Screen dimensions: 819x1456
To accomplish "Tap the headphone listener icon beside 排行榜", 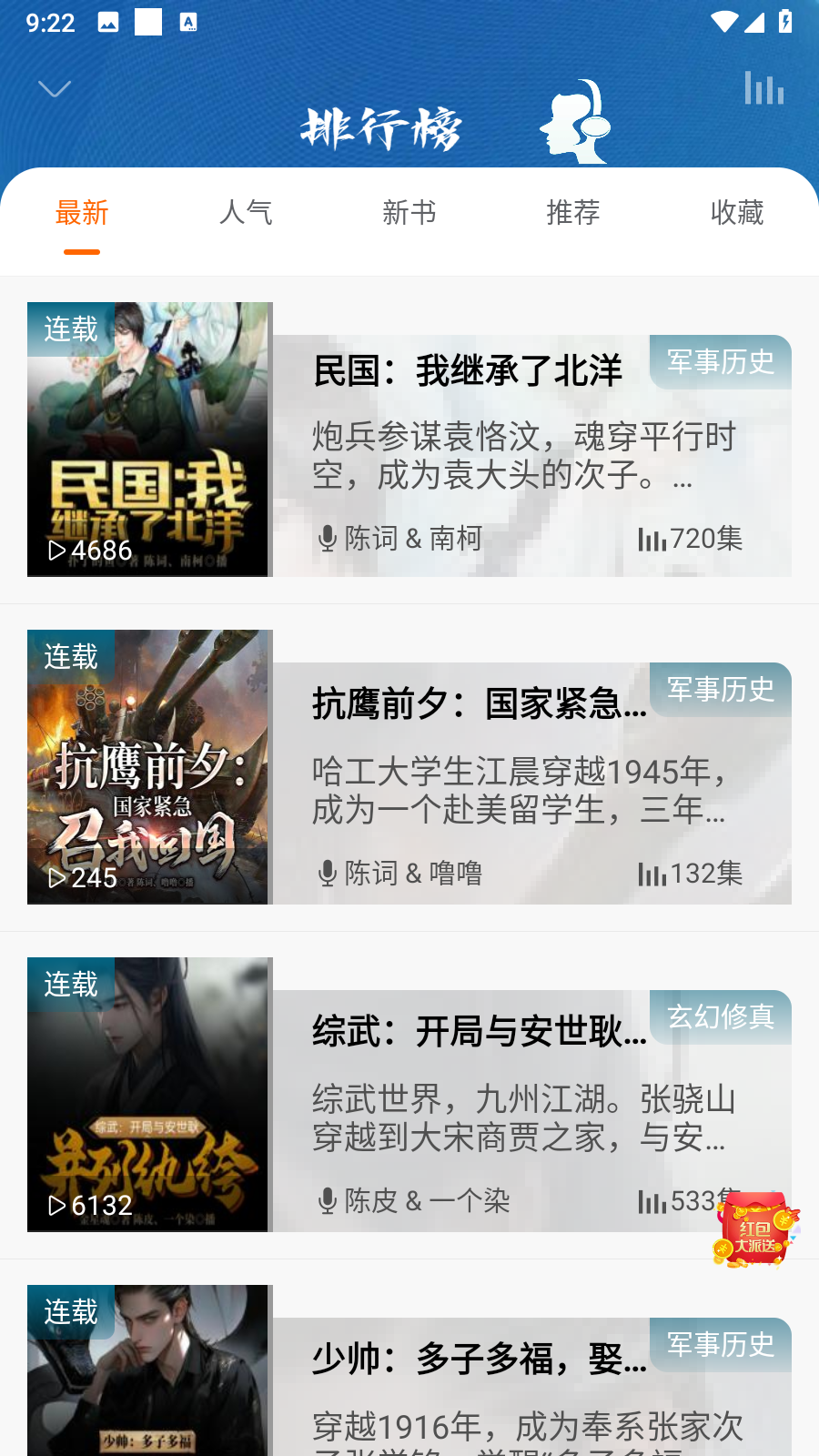I will click(575, 120).
